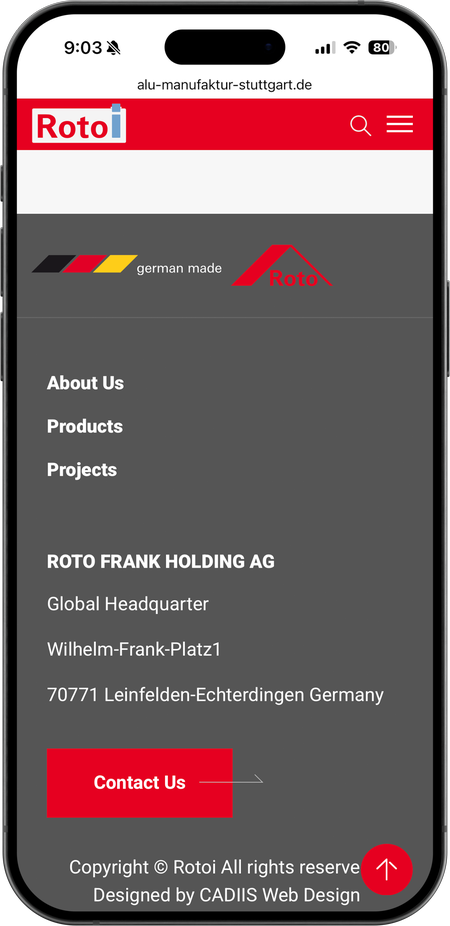Tap the alu-manufaktur-stuttgart.de address bar
The height and width of the screenshot is (926, 450).
coord(224,85)
